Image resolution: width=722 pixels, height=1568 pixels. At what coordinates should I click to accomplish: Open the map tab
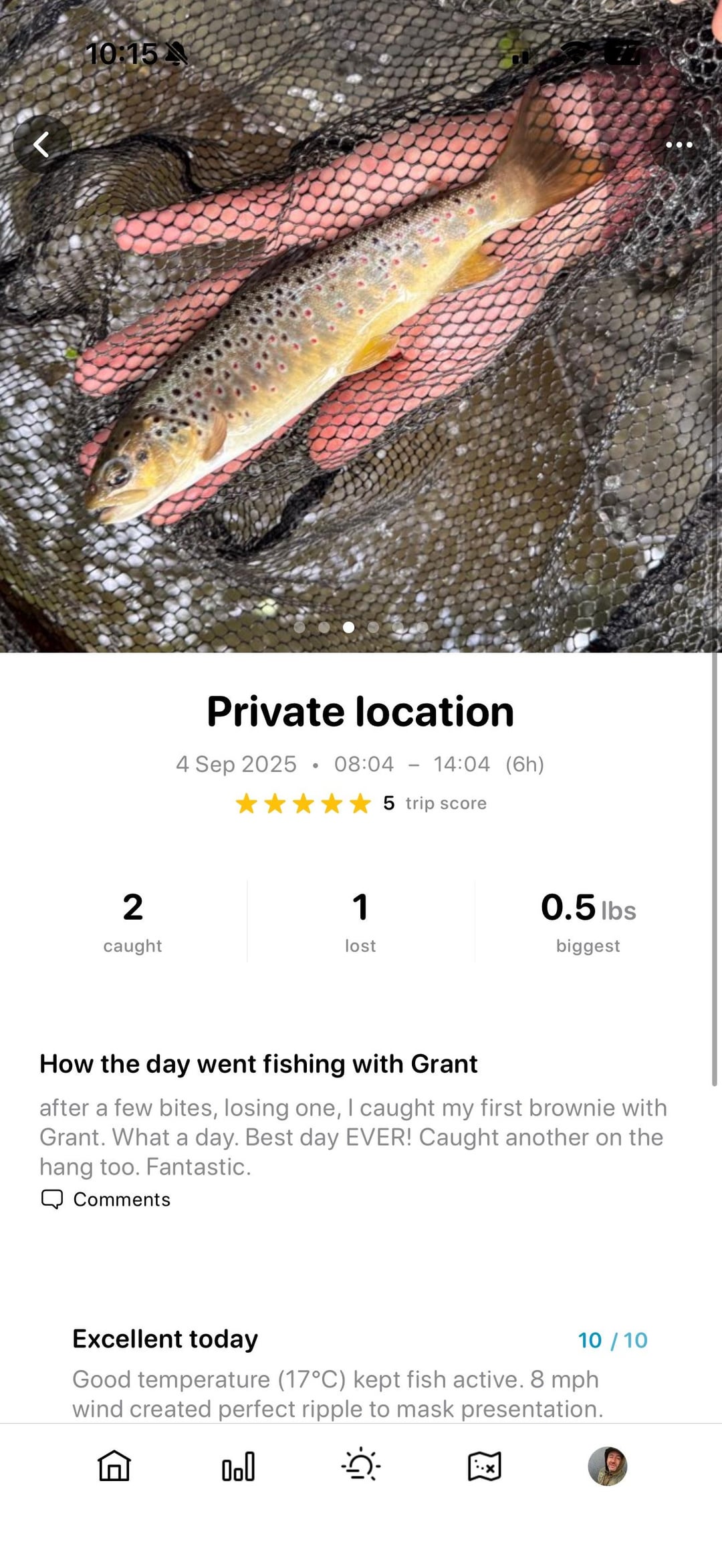tap(484, 1466)
